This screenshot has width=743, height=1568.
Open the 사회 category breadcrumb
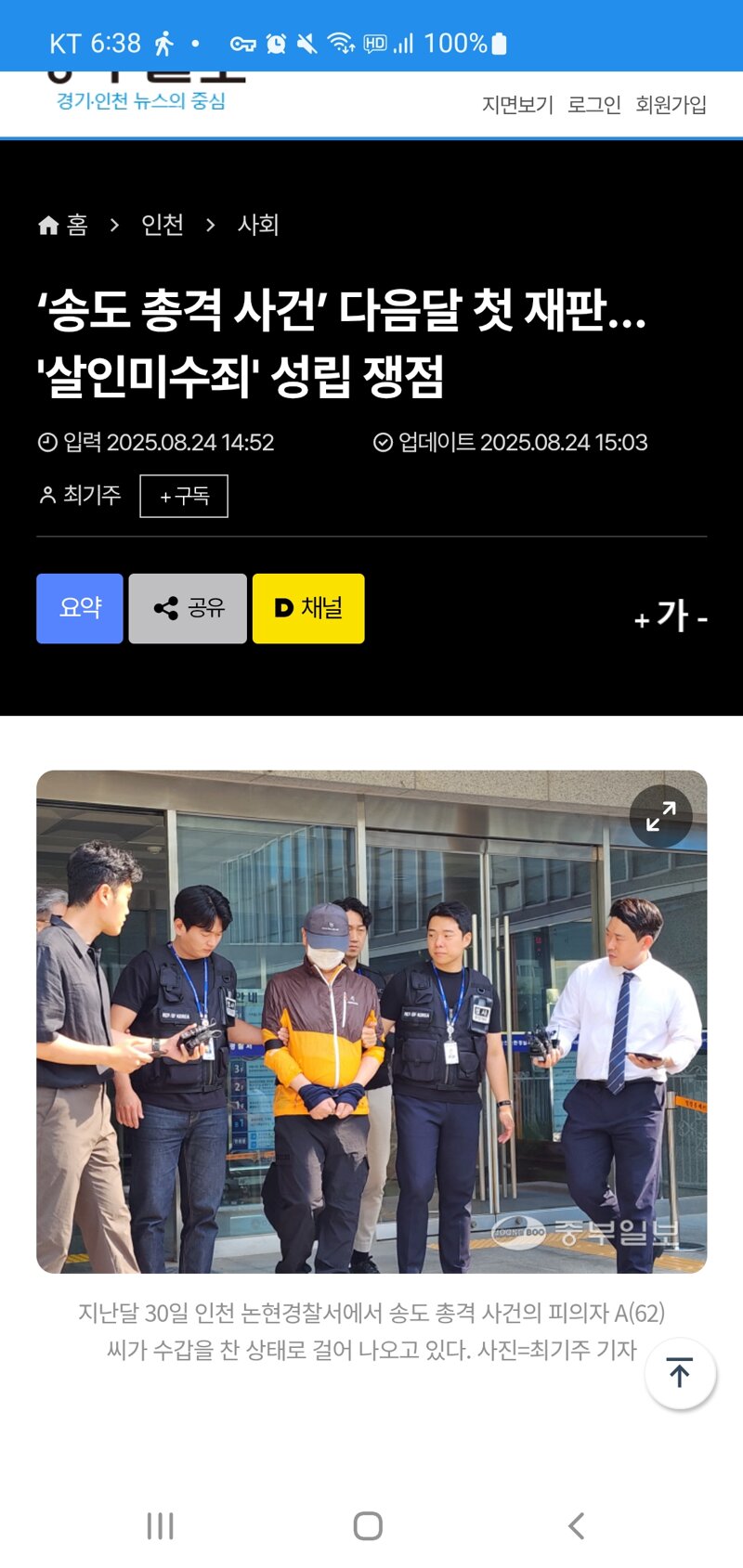point(258,225)
